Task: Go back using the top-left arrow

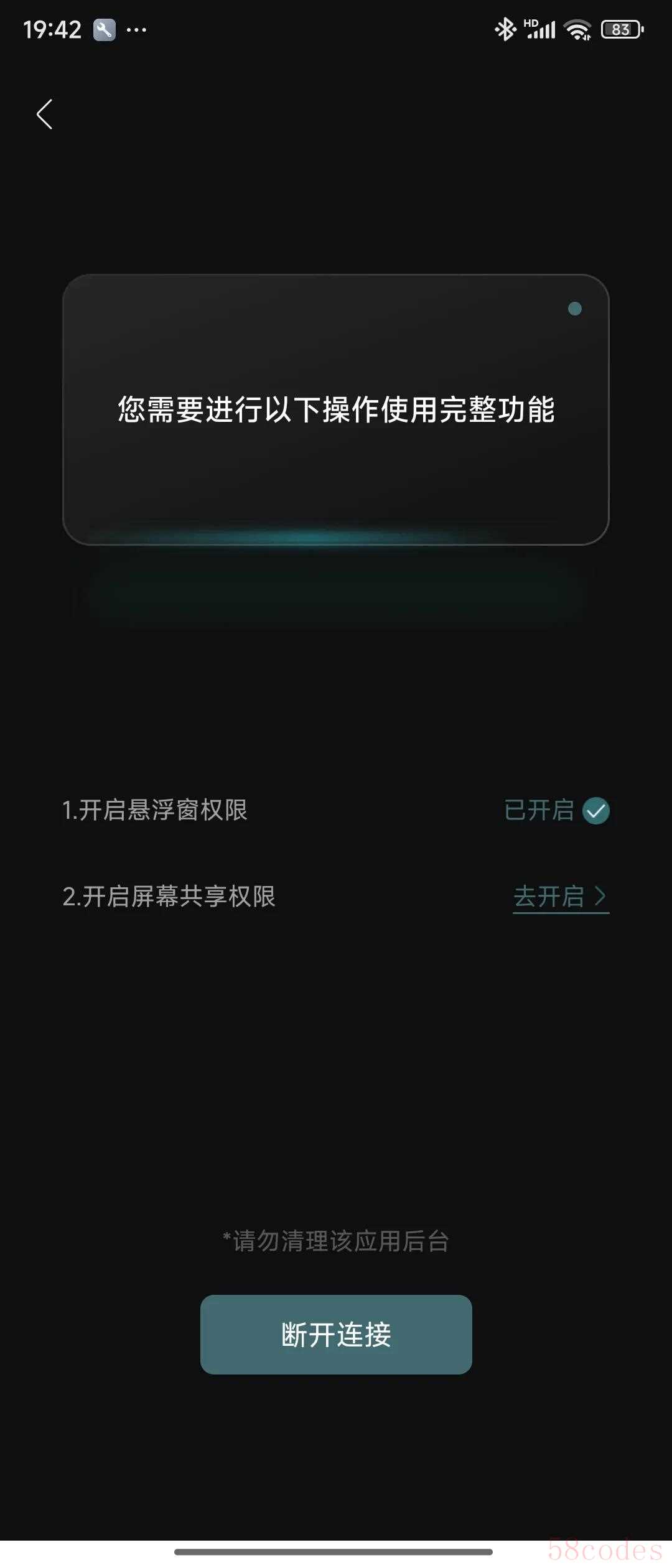Action: coord(44,114)
